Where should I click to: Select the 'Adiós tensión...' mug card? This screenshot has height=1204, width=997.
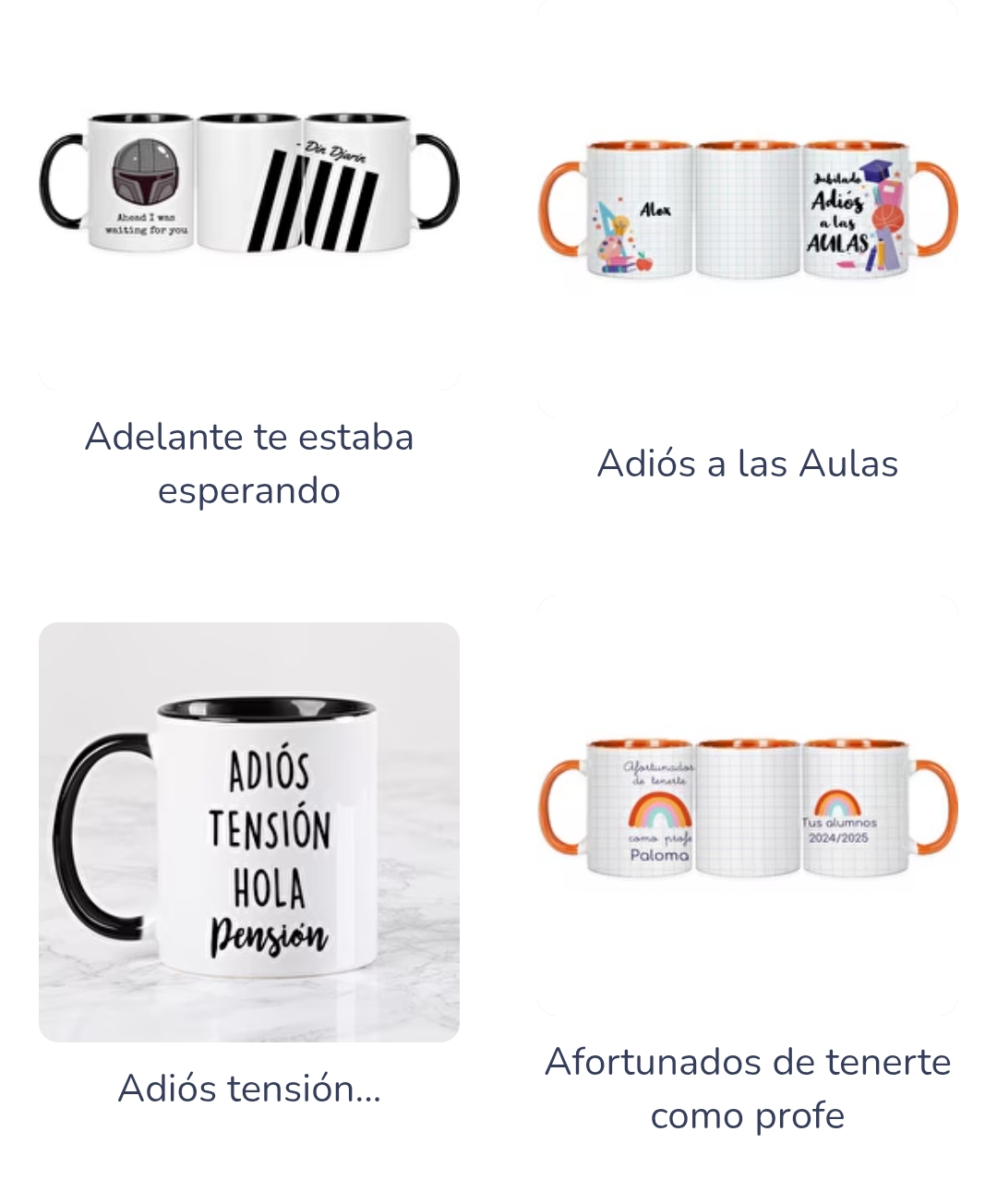click(249, 832)
